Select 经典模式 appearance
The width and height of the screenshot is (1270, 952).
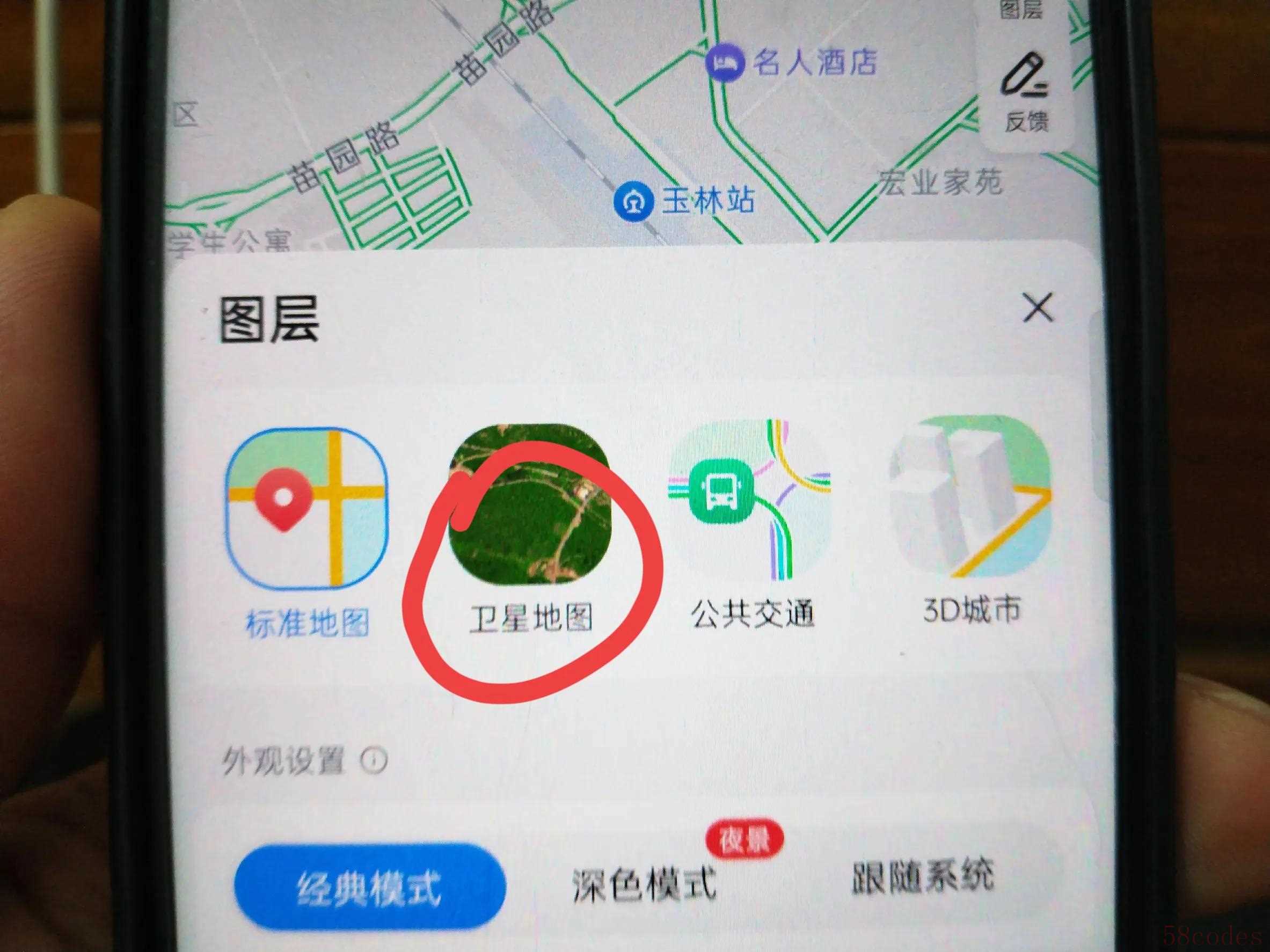pyautogui.click(x=369, y=887)
